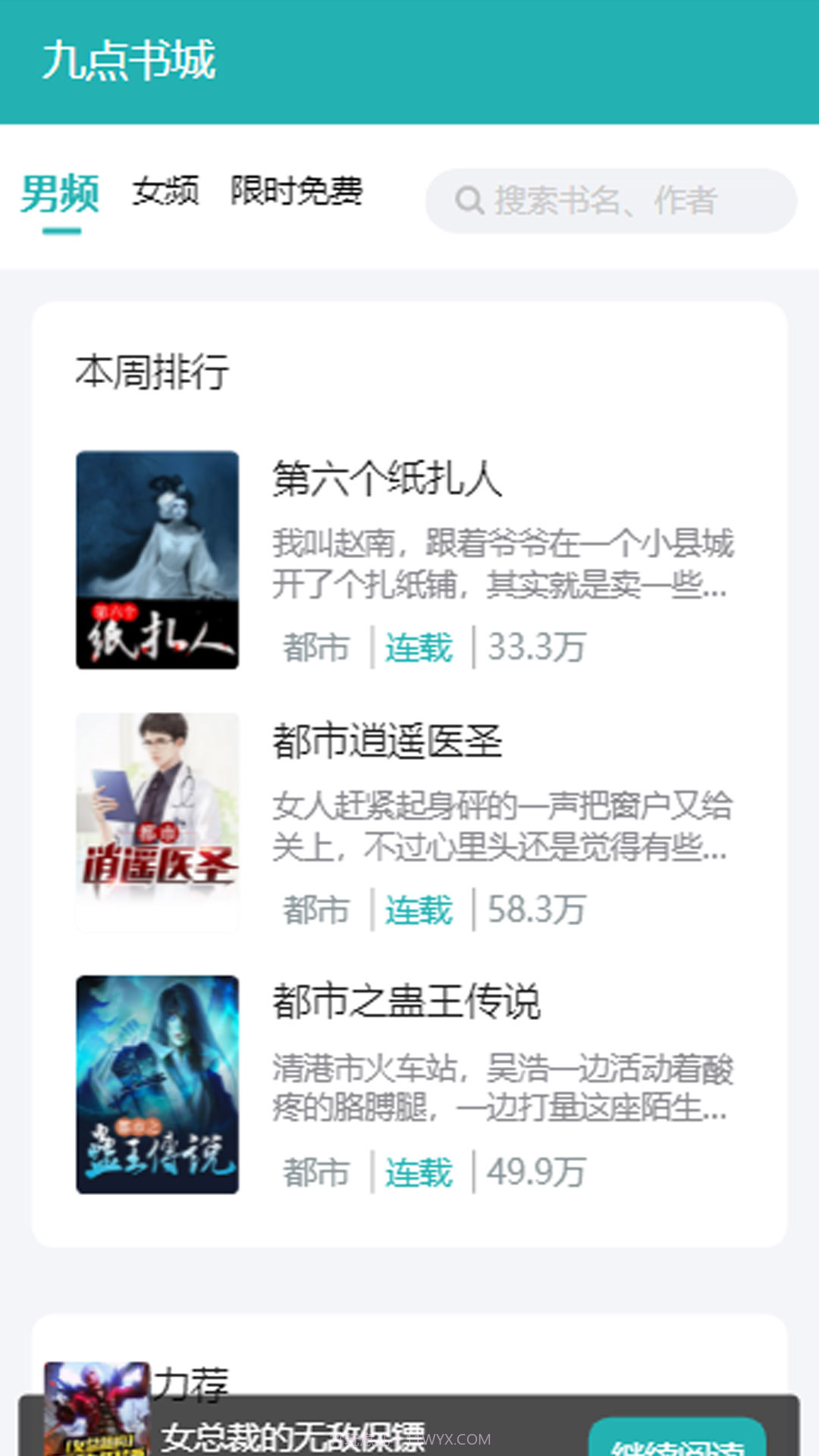Click the 连载 status of 都市逍遥医圣
Viewport: 819px width, 1456px height.
(418, 912)
